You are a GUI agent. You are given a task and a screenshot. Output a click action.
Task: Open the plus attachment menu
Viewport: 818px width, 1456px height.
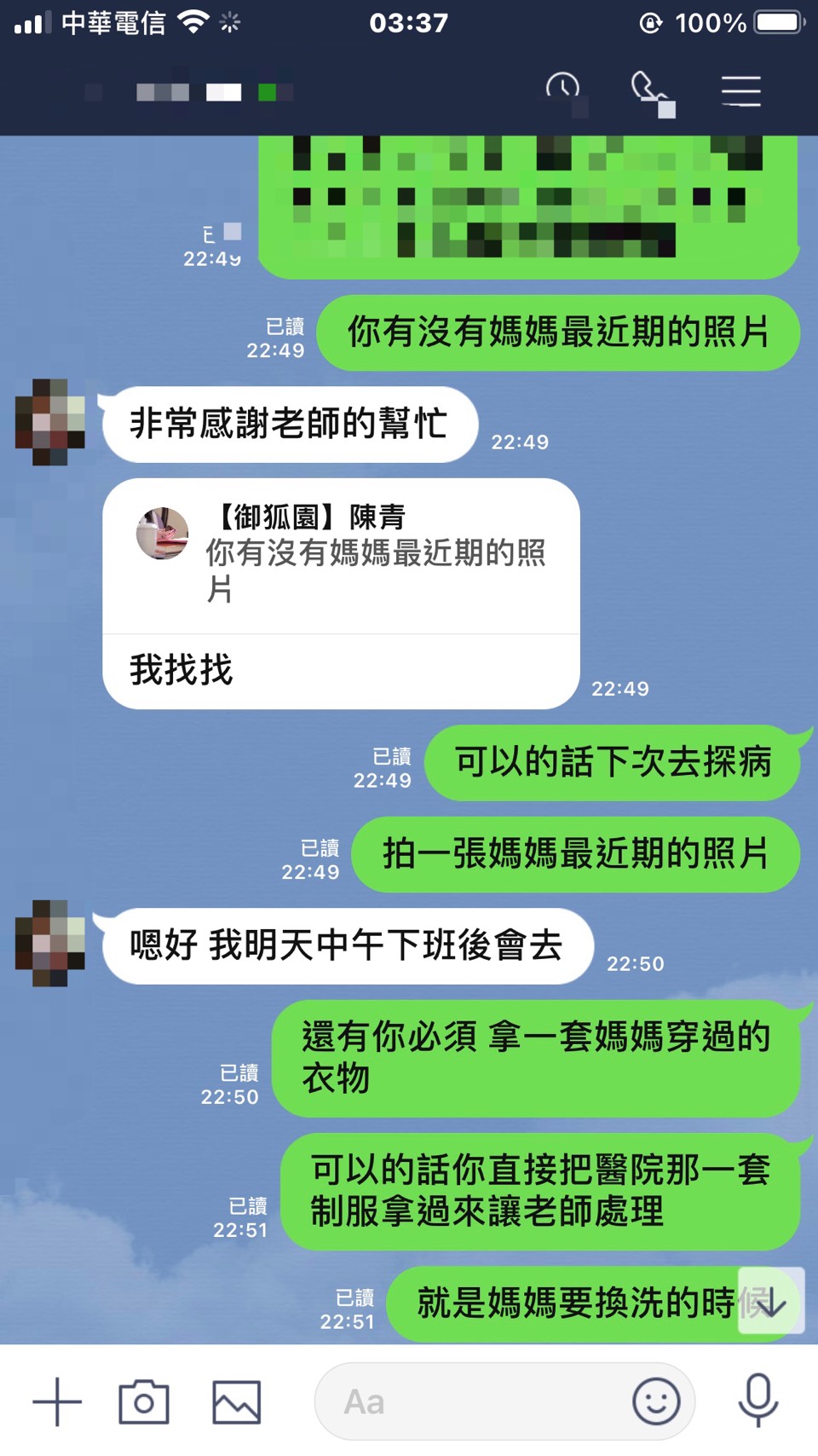pyautogui.click(x=57, y=1401)
